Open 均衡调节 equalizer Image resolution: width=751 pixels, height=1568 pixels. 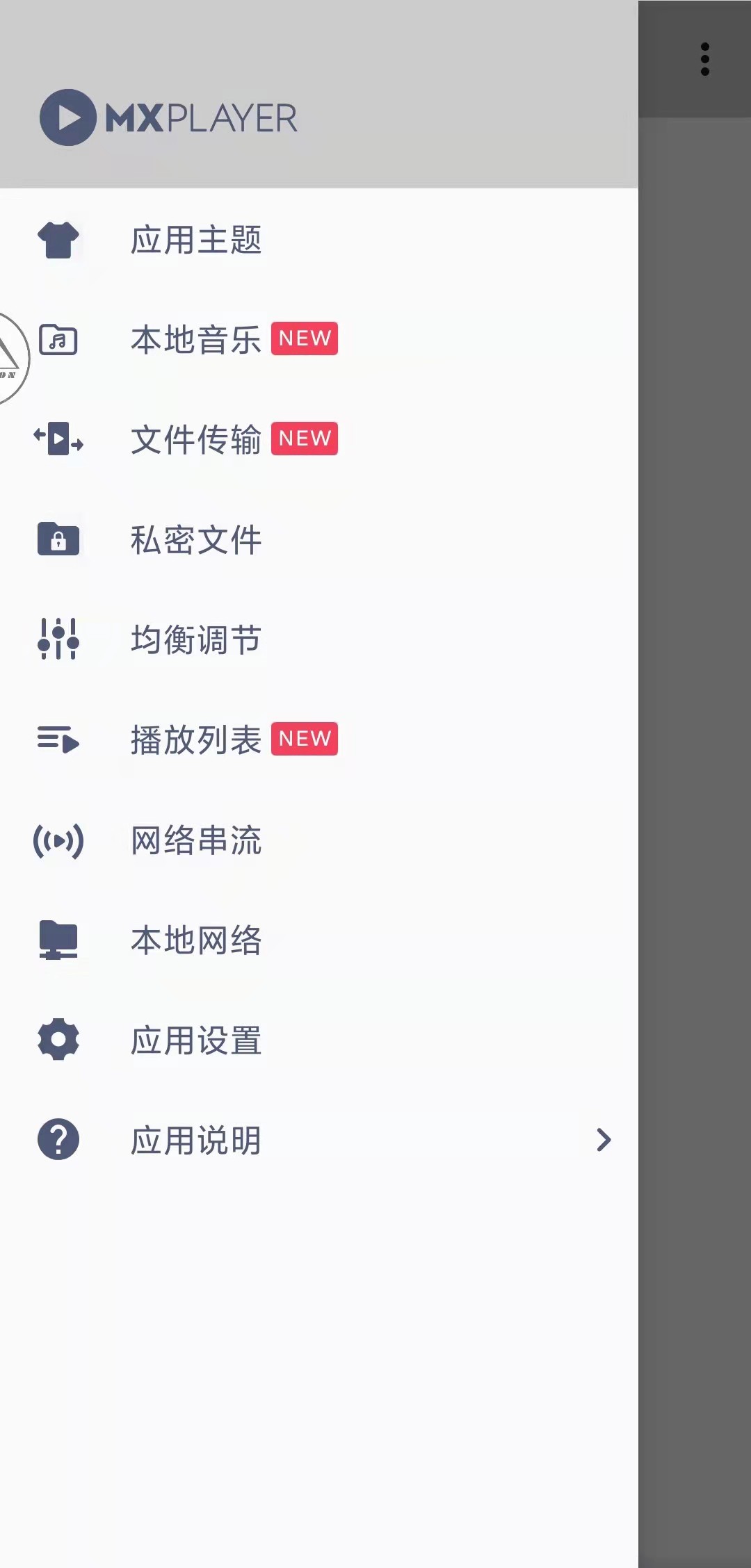(319, 640)
